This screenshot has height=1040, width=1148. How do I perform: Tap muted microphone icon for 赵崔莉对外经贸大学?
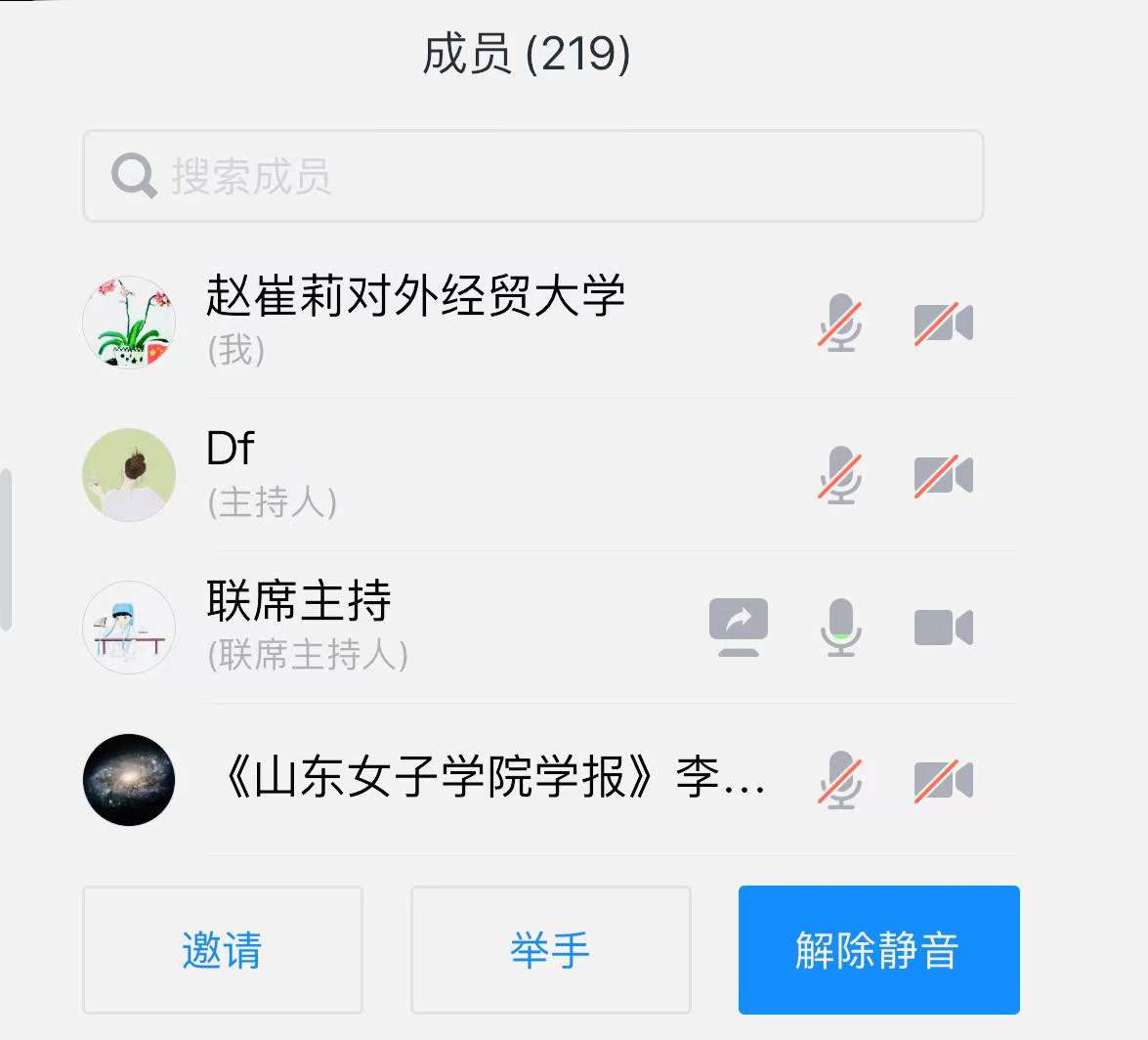tap(840, 324)
